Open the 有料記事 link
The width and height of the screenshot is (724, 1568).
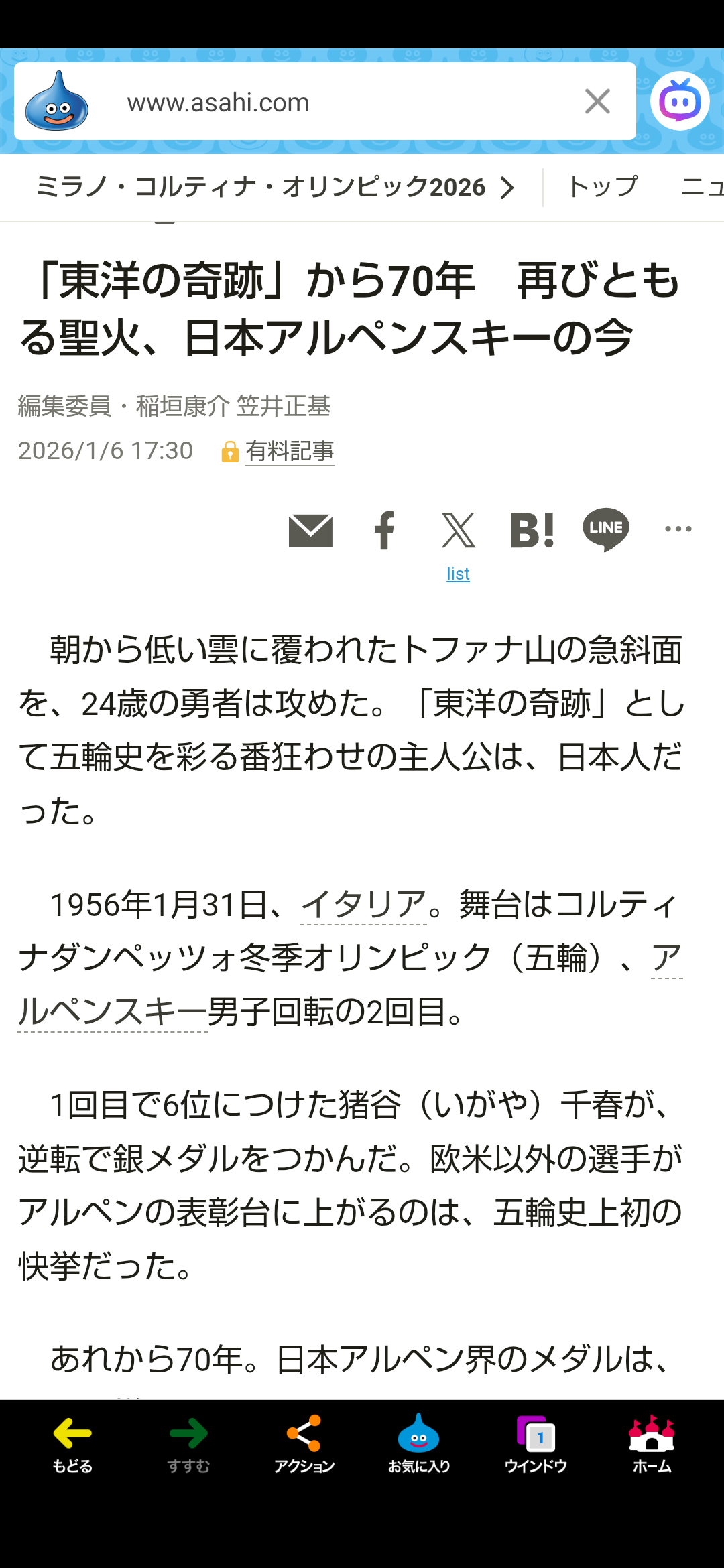point(289,451)
